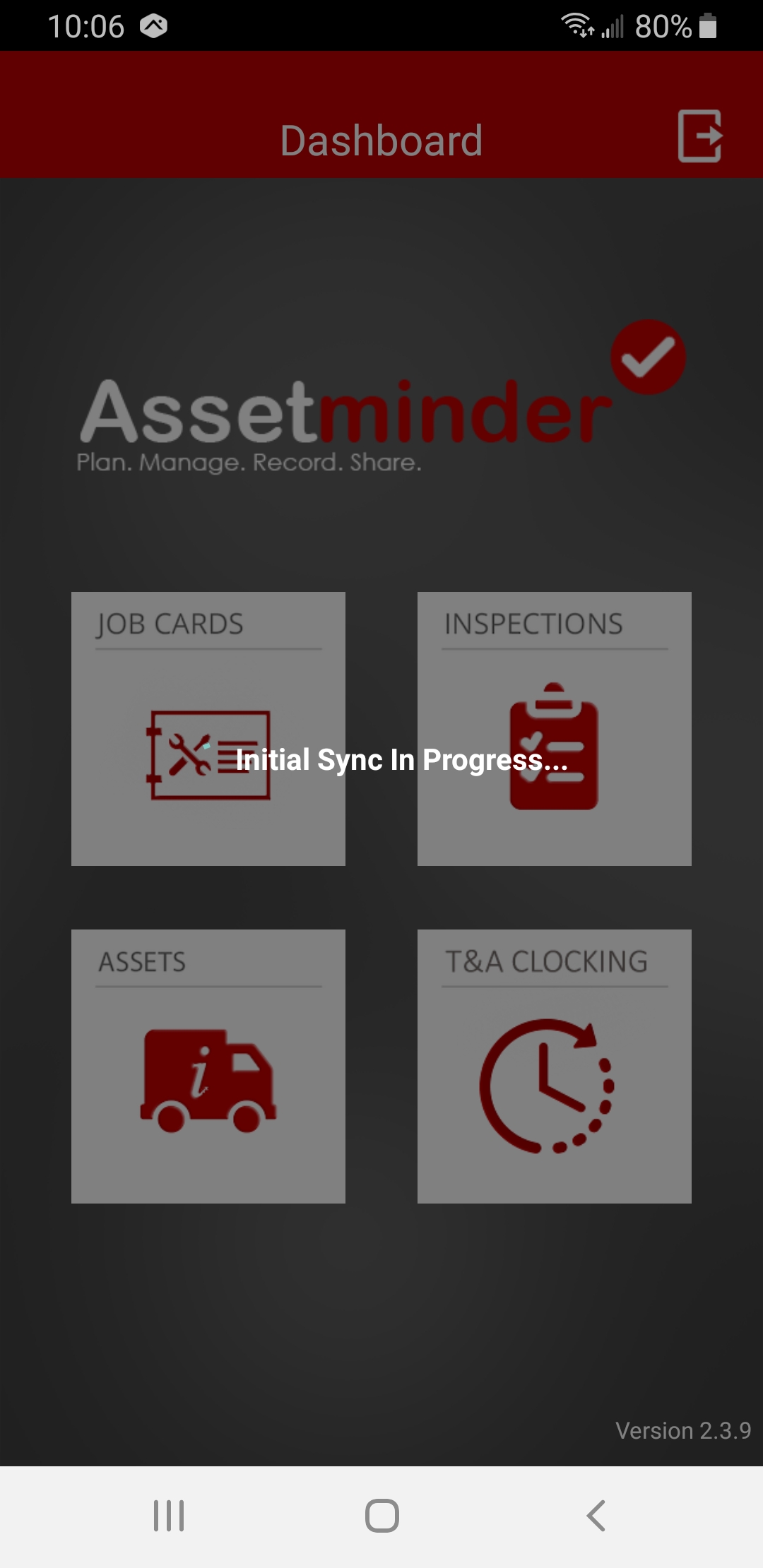Screen dimensions: 763x1568
Task: Open the Assets tile
Action: click(x=208, y=1067)
